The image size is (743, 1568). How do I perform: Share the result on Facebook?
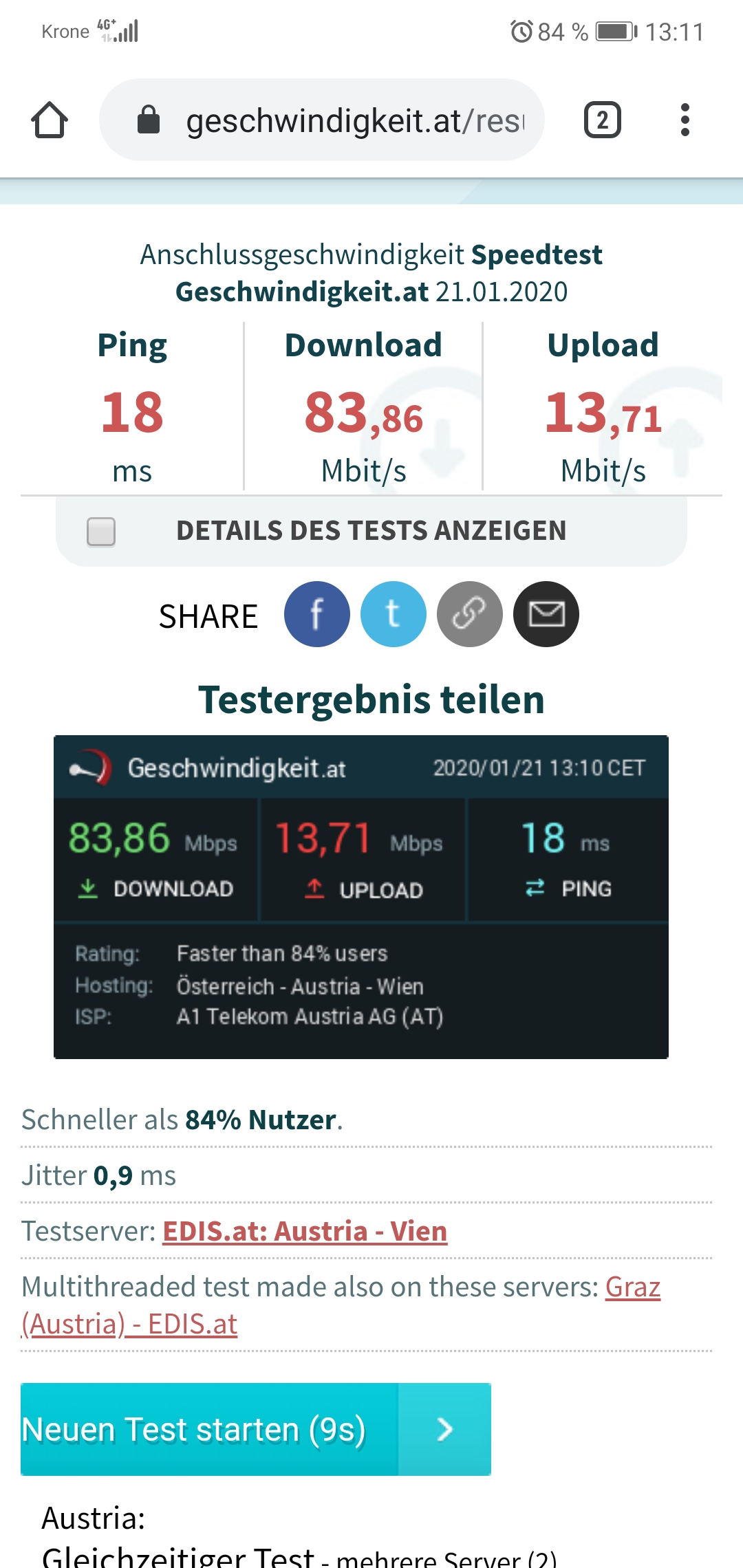point(317,614)
